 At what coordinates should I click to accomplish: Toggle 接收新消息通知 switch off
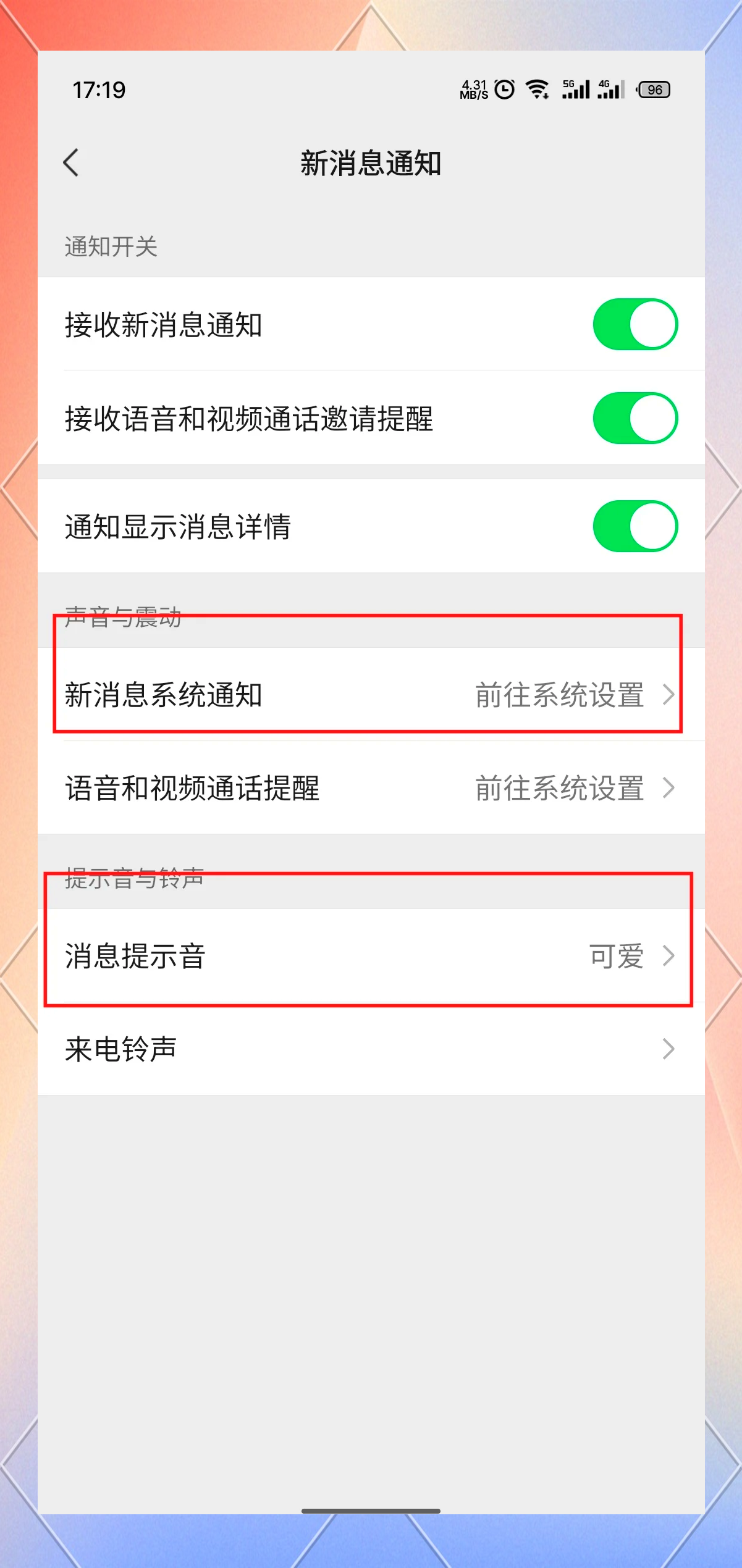tap(635, 324)
